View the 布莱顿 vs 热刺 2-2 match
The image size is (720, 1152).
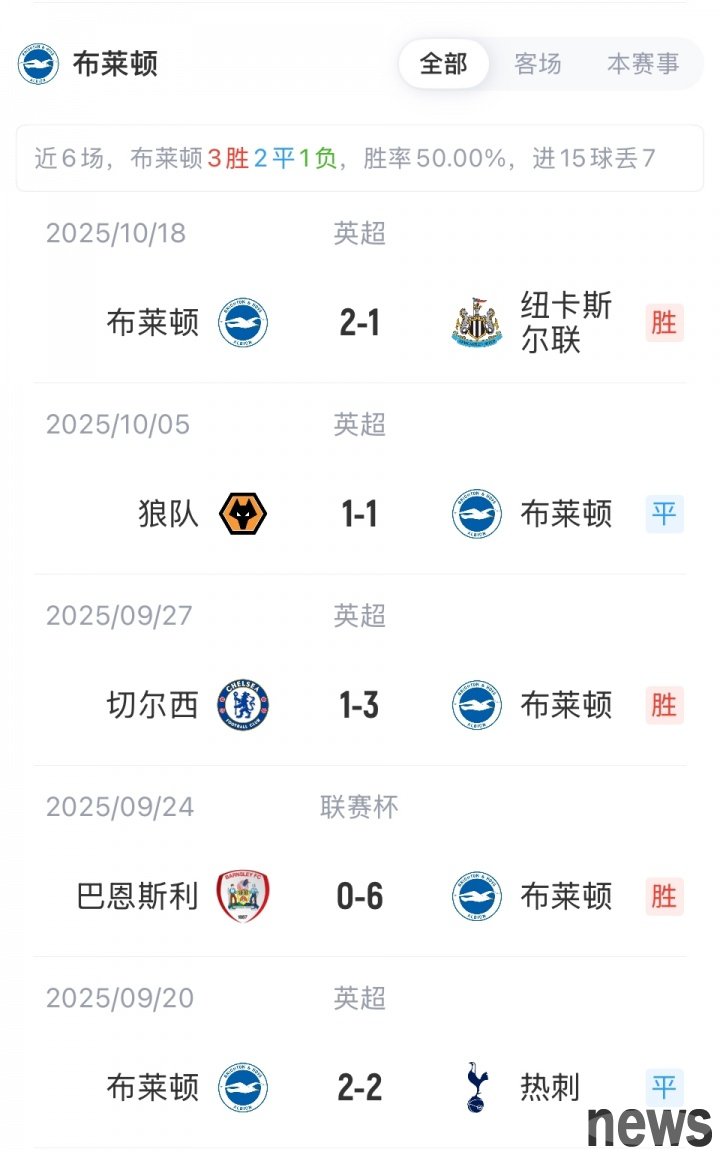360,1087
